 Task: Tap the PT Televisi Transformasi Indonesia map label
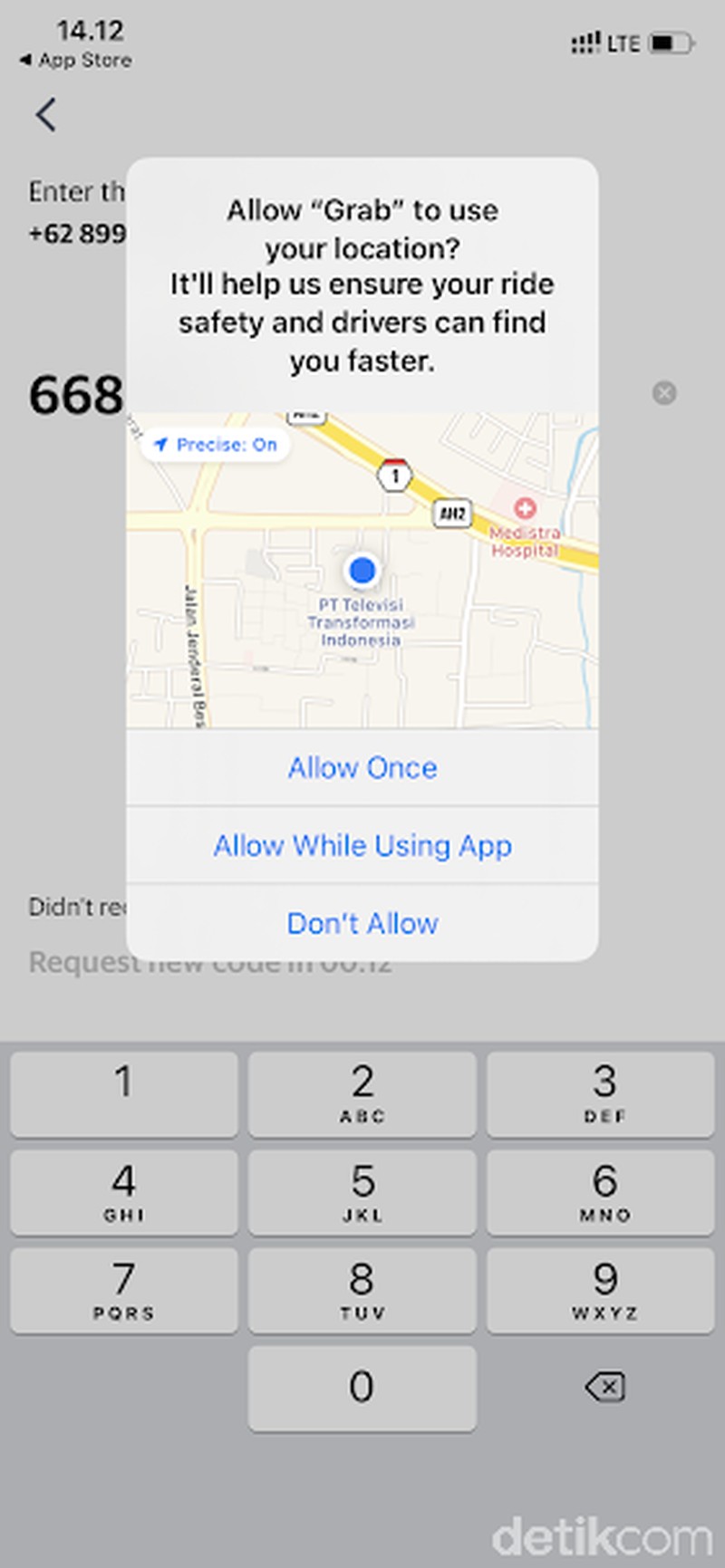pos(362,621)
